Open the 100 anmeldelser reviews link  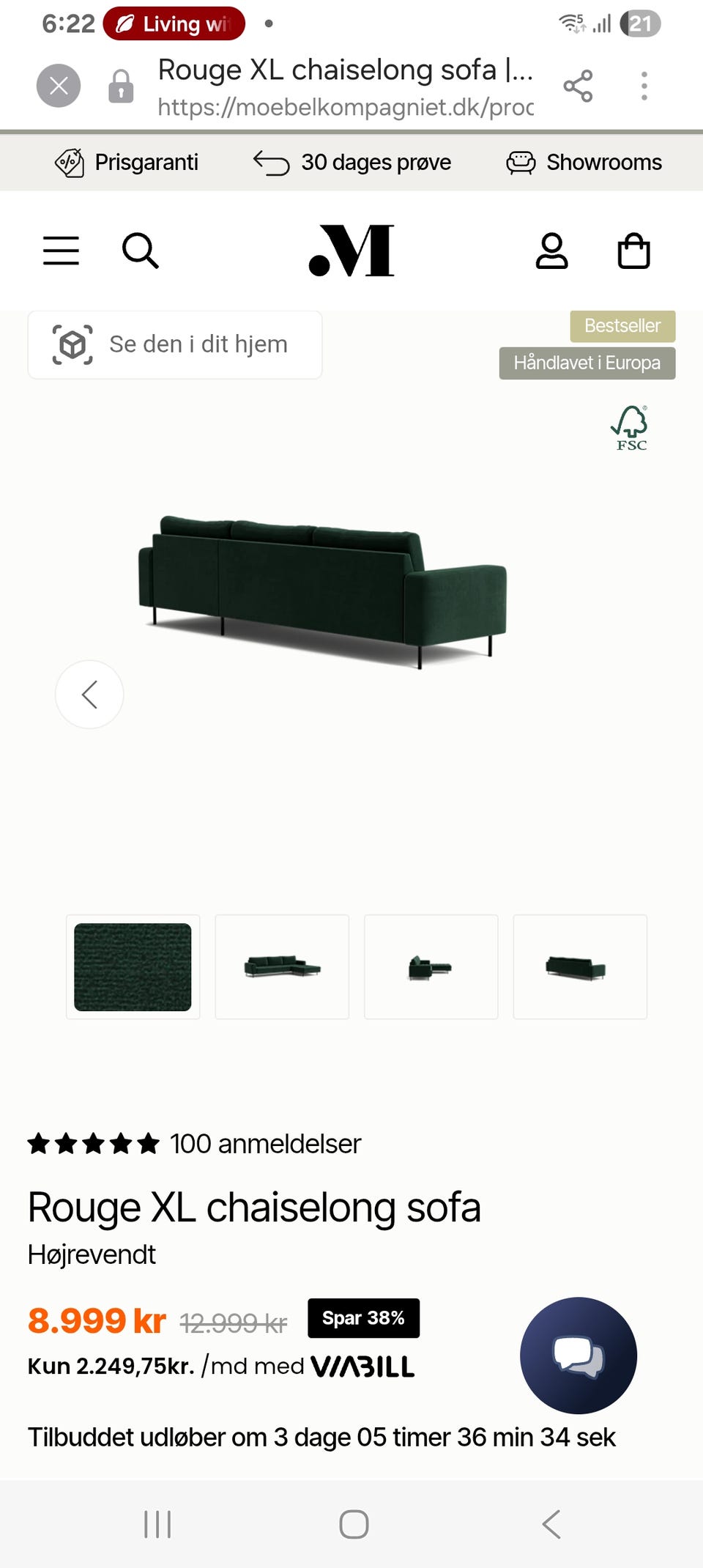pyautogui.click(x=265, y=1144)
